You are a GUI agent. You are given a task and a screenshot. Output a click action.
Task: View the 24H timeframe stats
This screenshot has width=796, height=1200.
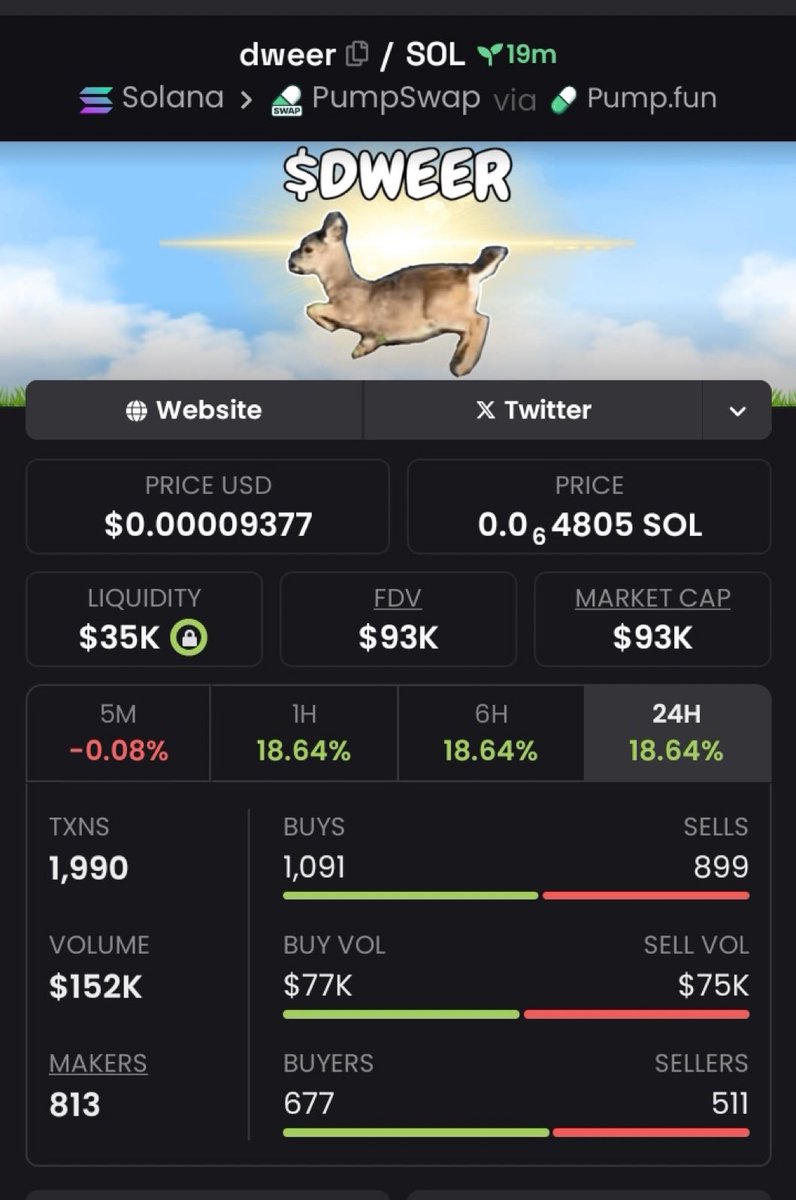tap(677, 733)
